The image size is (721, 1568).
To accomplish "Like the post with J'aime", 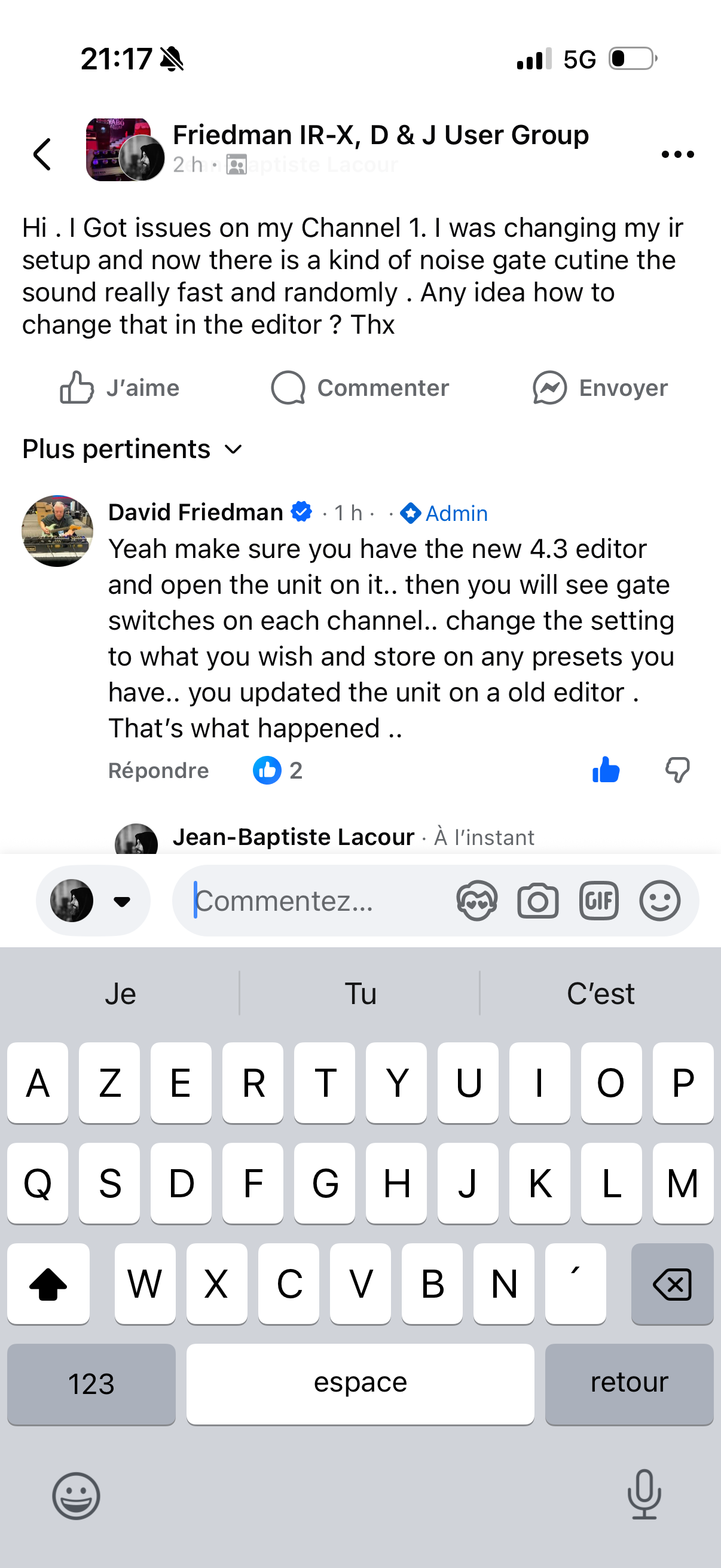I will click(x=120, y=388).
